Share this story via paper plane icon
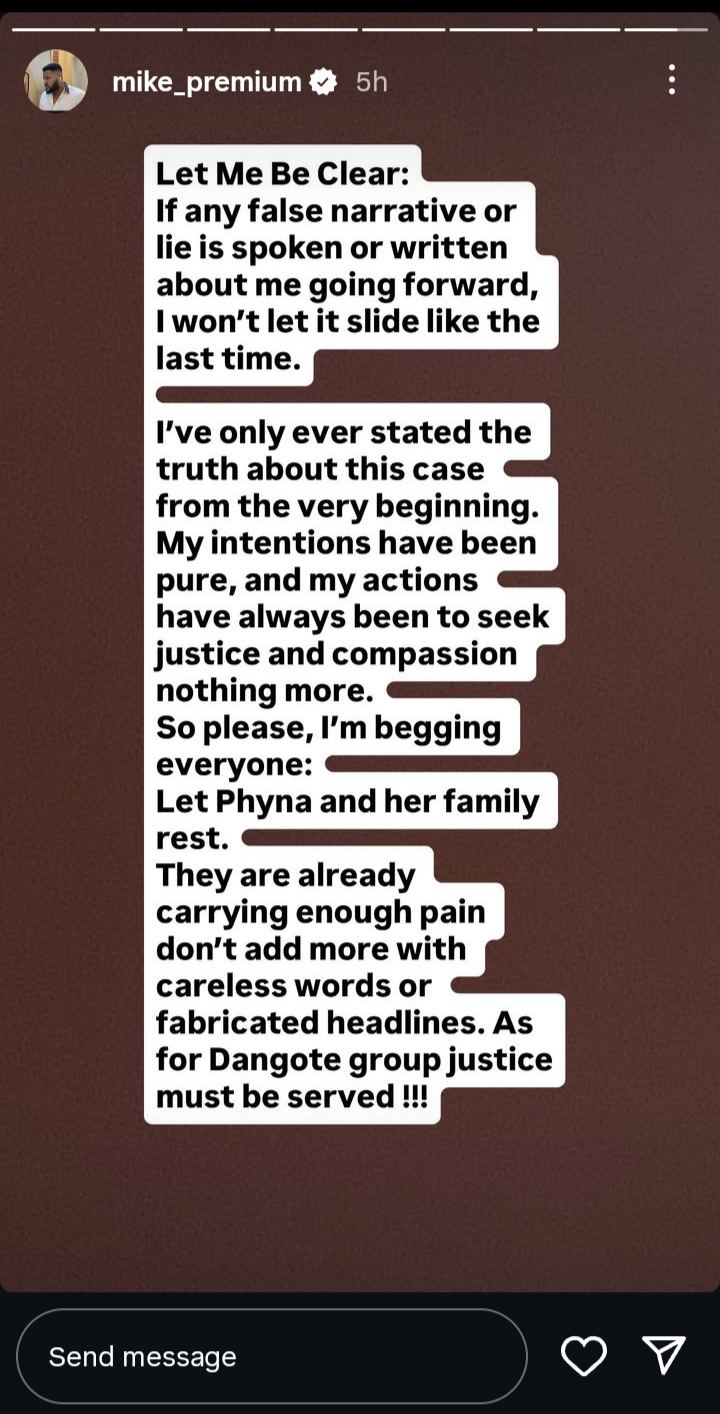Image resolution: width=720 pixels, height=1414 pixels. (x=664, y=1355)
